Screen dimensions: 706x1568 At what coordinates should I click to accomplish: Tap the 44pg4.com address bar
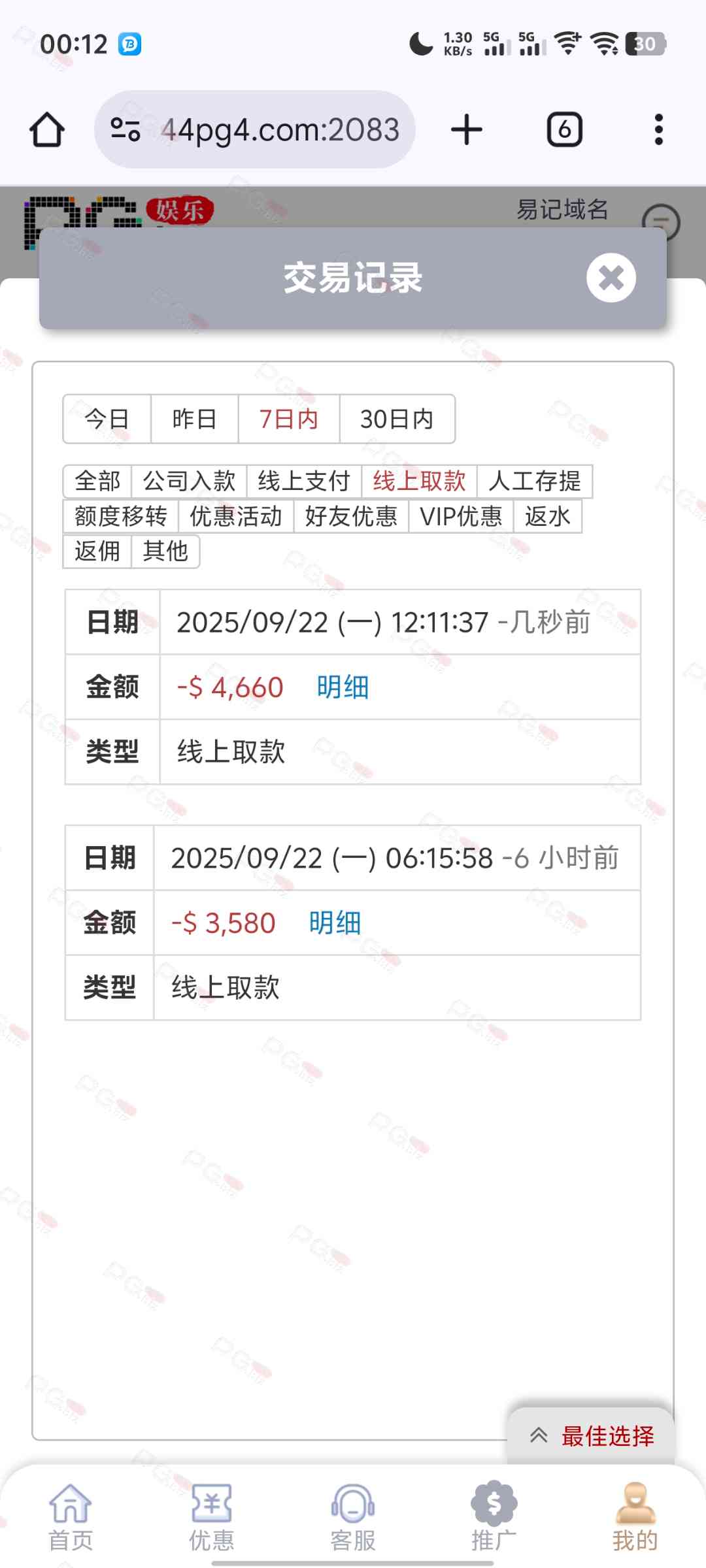click(280, 129)
